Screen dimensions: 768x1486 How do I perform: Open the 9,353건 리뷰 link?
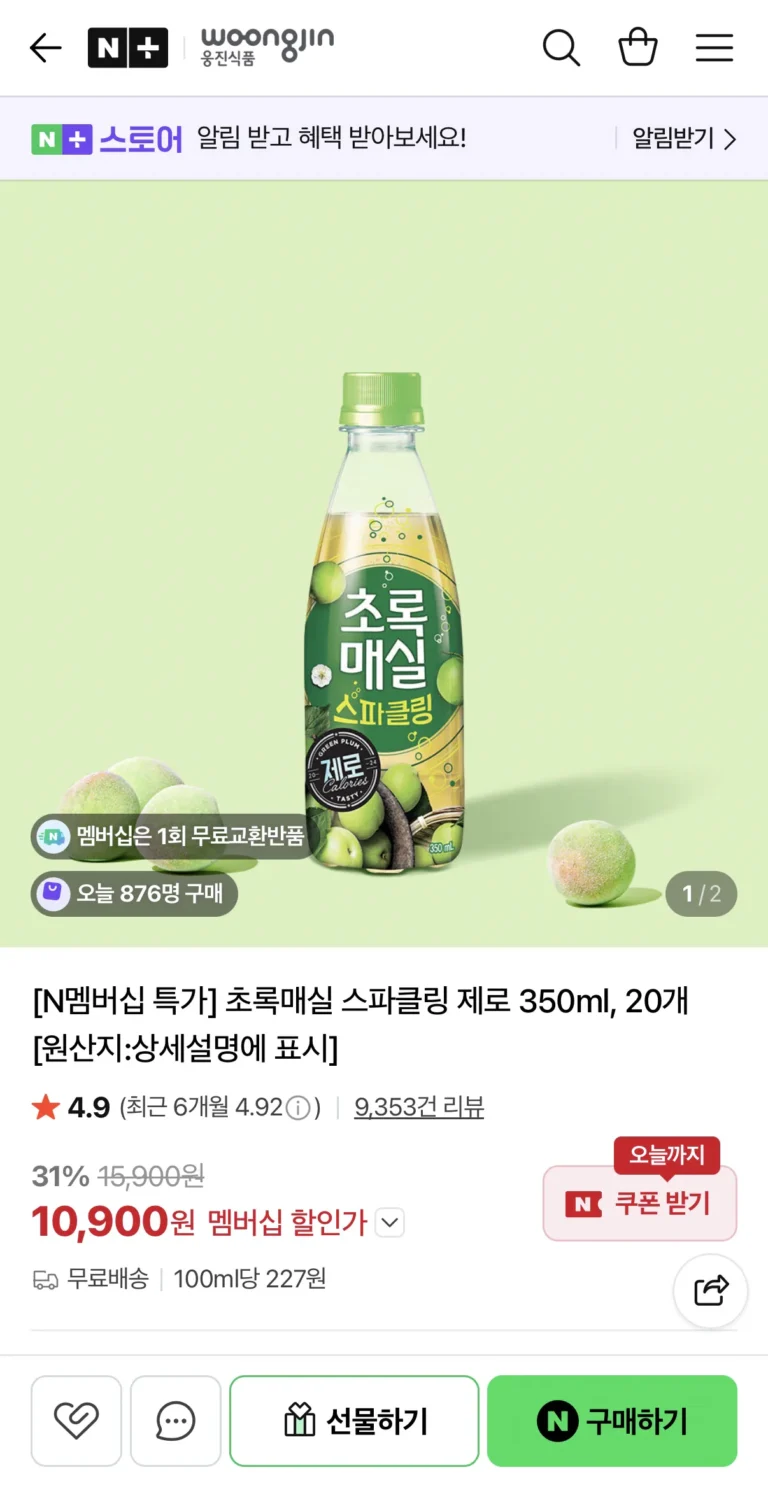coord(419,1107)
